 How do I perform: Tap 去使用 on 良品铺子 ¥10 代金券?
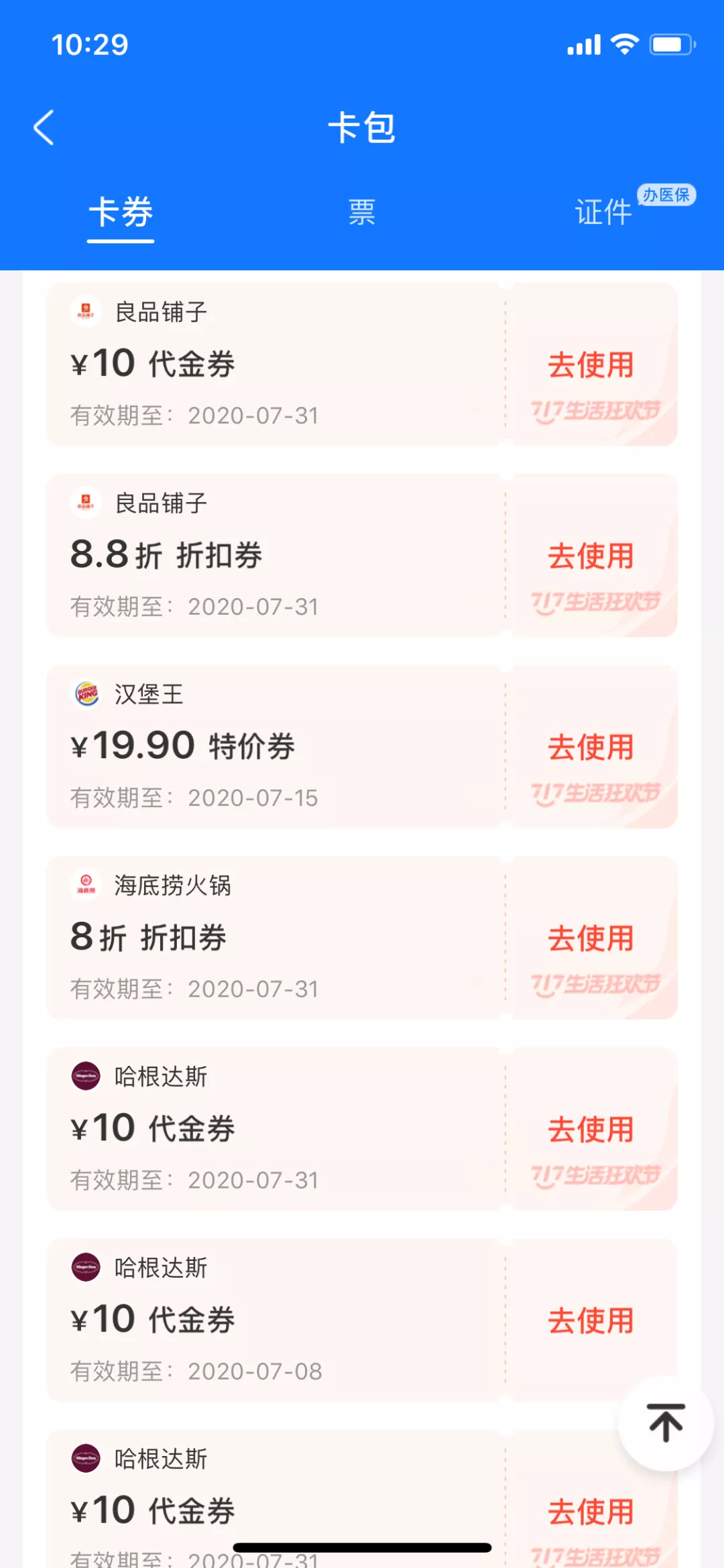tap(591, 365)
